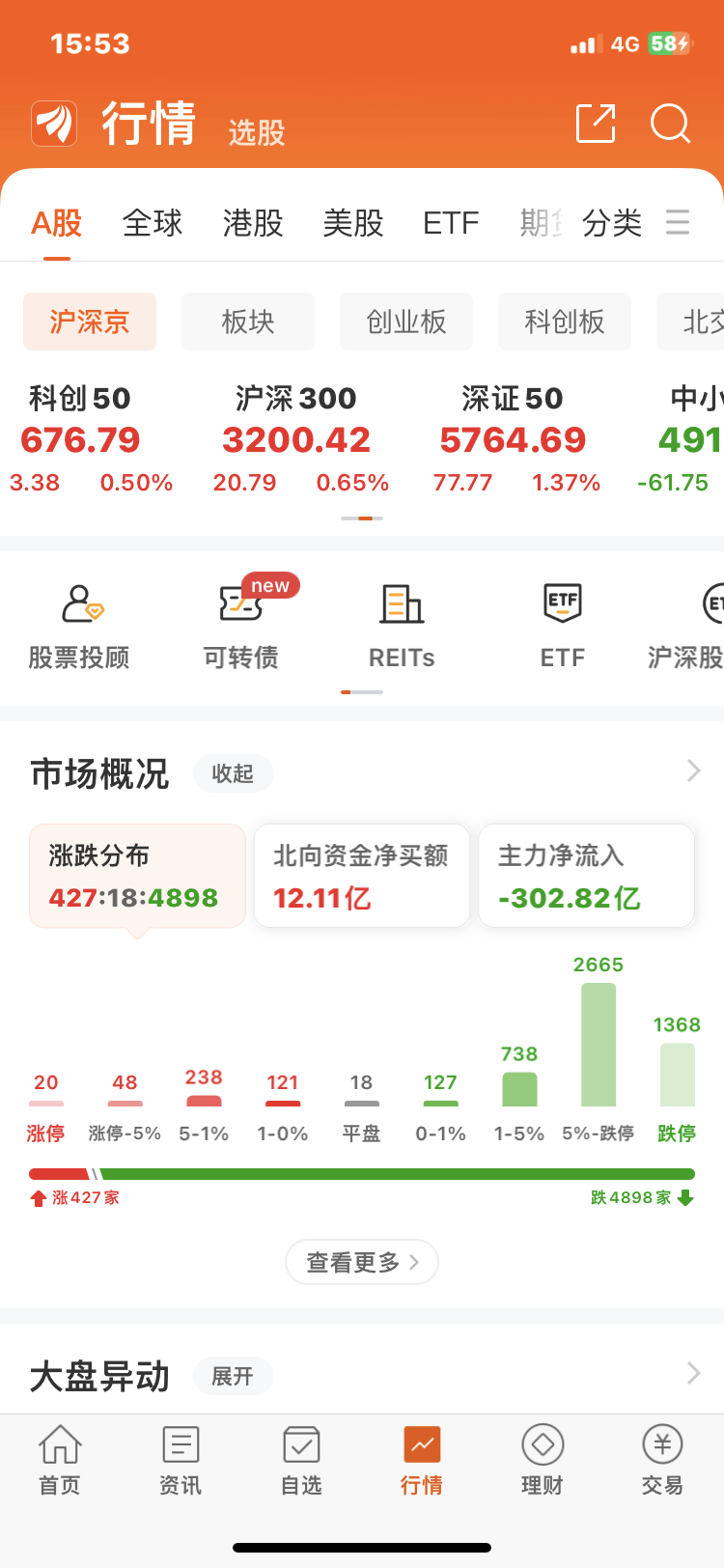Select the 科创板 chip
724x1568 pixels.
coord(565,322)
